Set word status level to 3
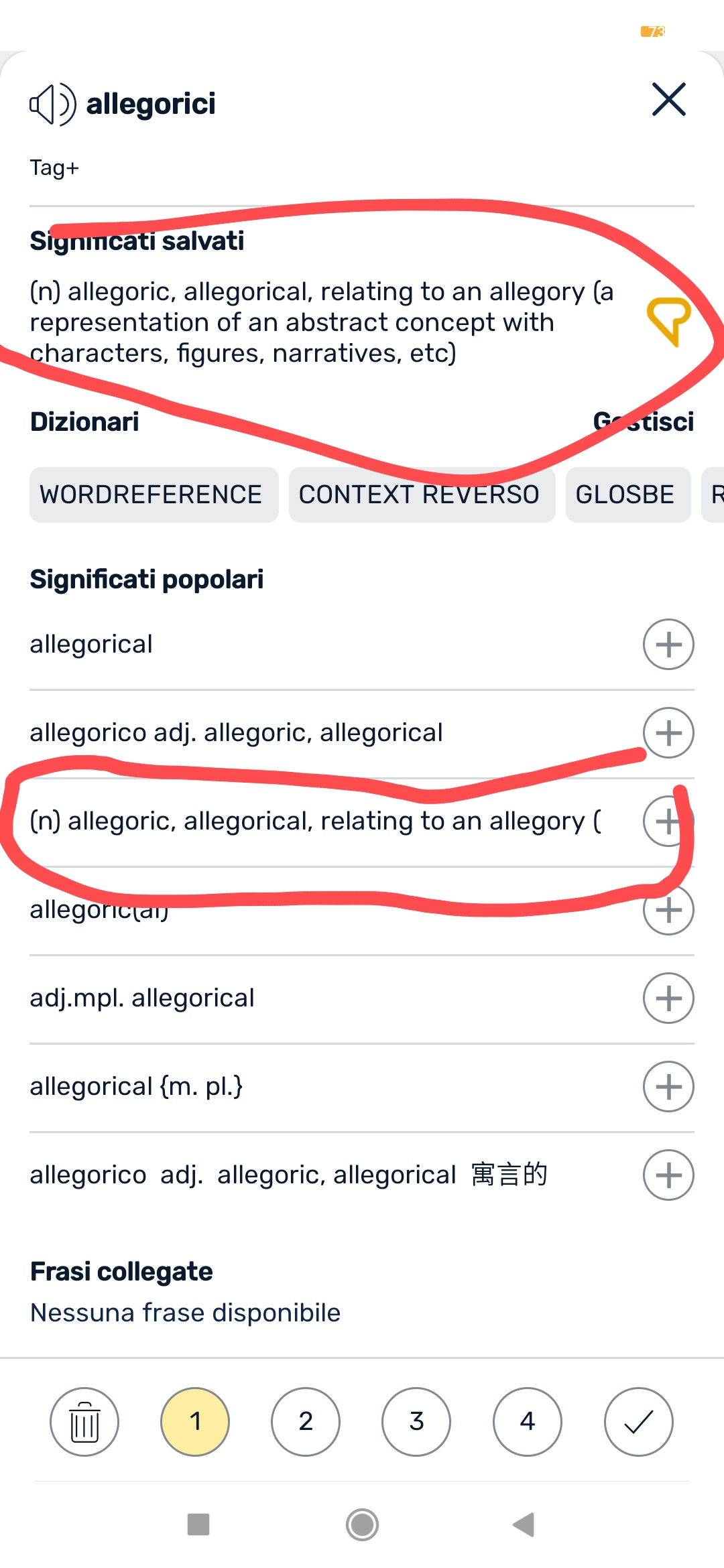 click(416, 1421)
